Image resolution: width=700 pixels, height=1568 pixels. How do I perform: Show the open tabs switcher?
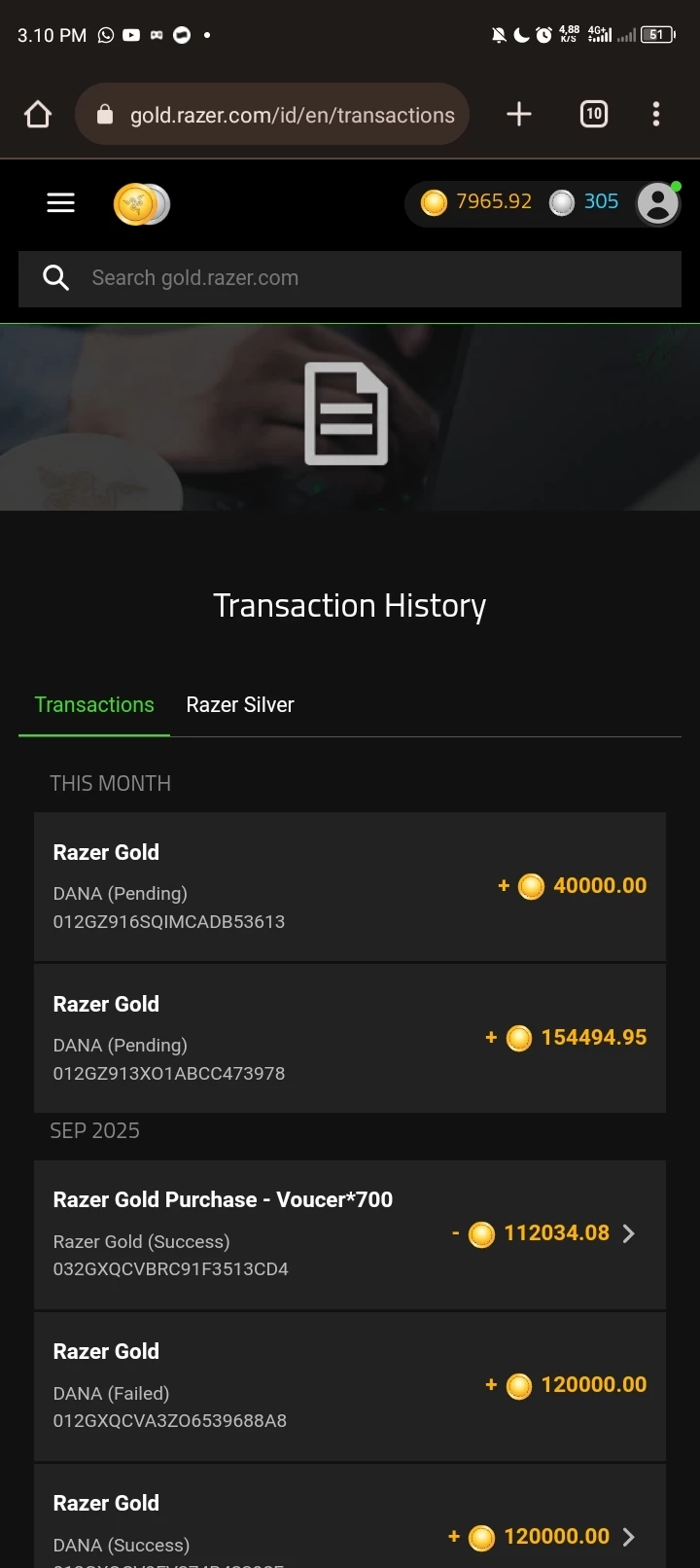coord(594,115)
